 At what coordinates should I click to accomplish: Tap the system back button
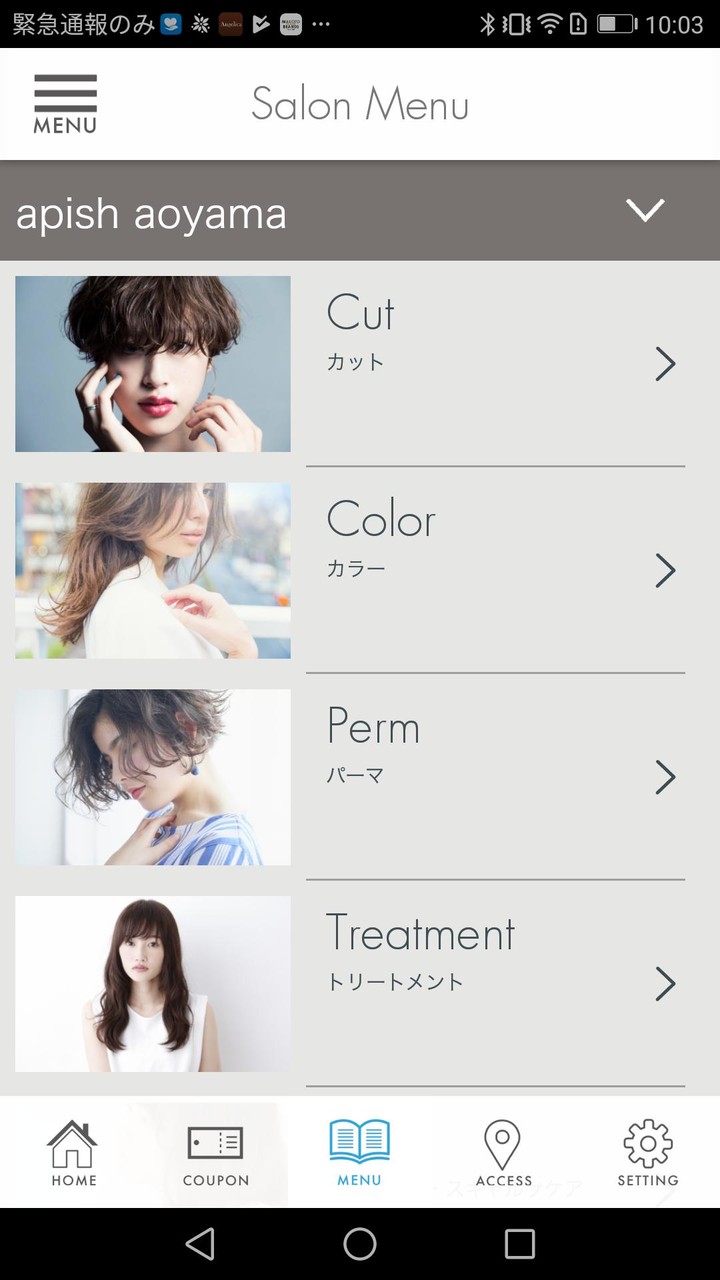click(200, 1244)
